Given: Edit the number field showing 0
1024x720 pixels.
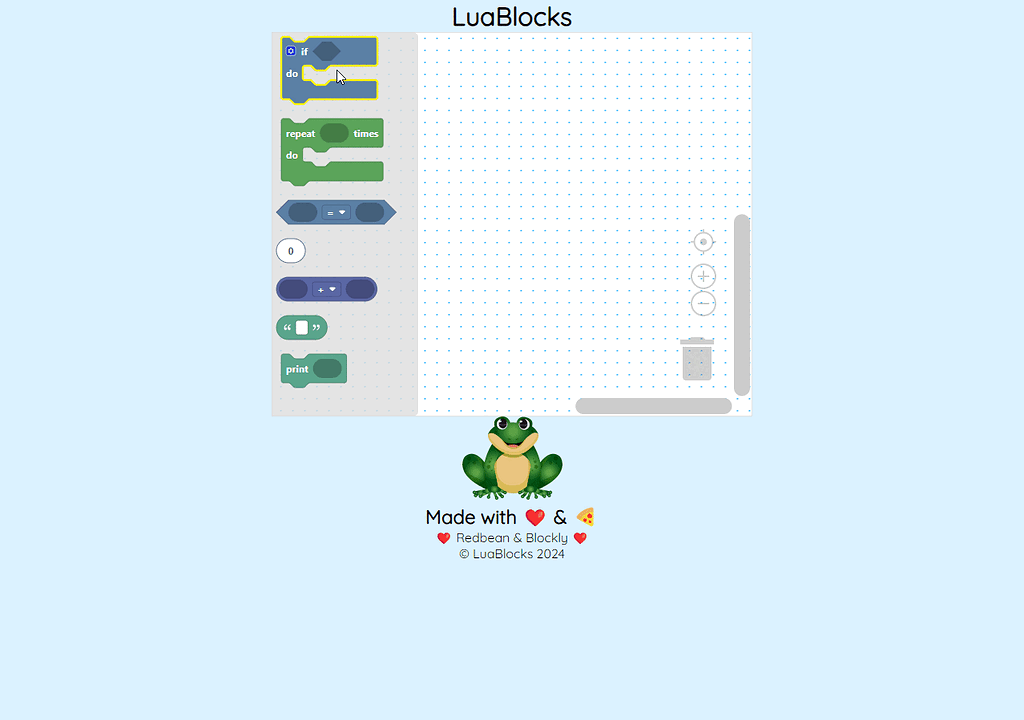Looking at the screenshot, I should coord(291,251).
